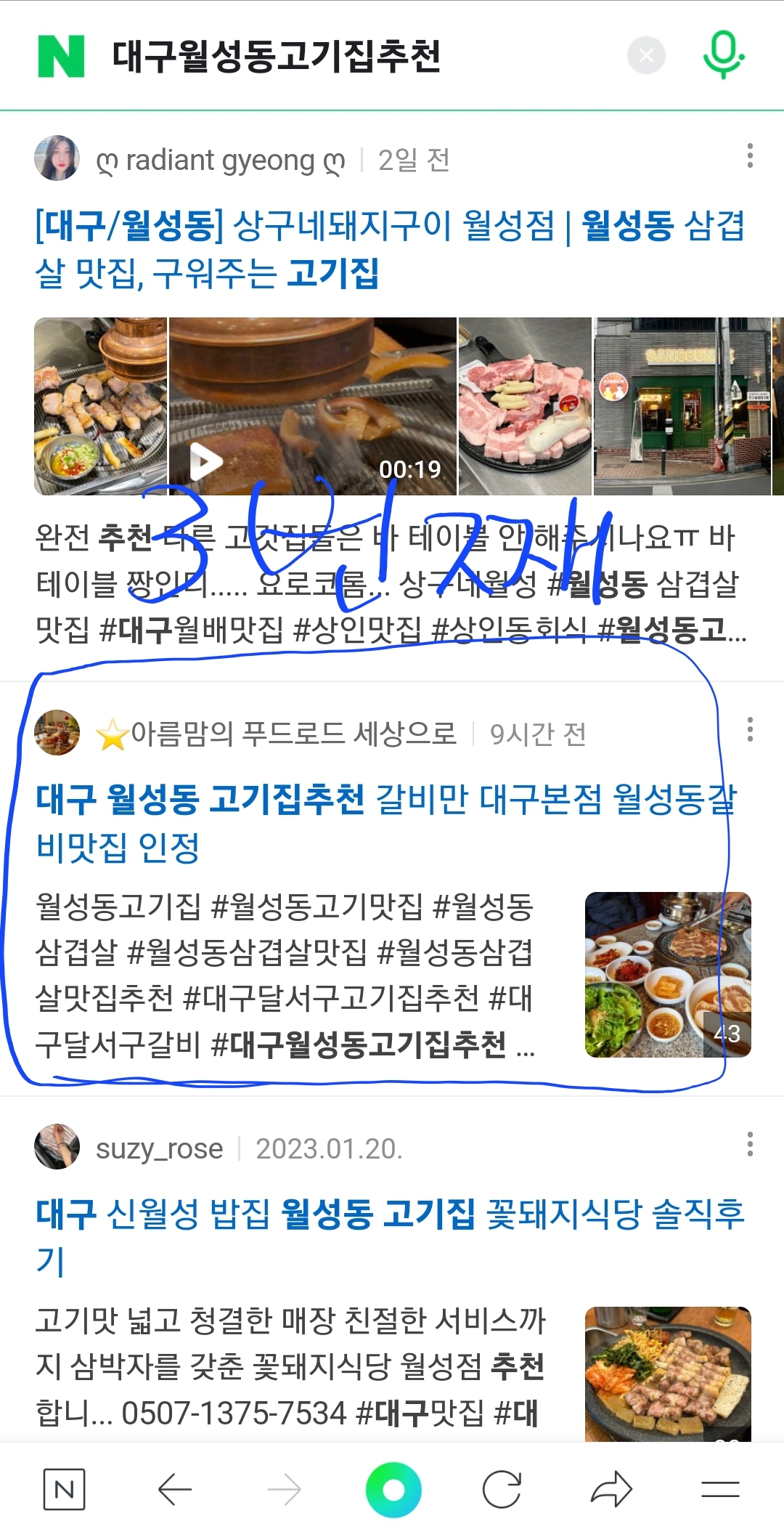Go back to the previous page
This screenshot has width=784, height=1537.
(175, 1491)
